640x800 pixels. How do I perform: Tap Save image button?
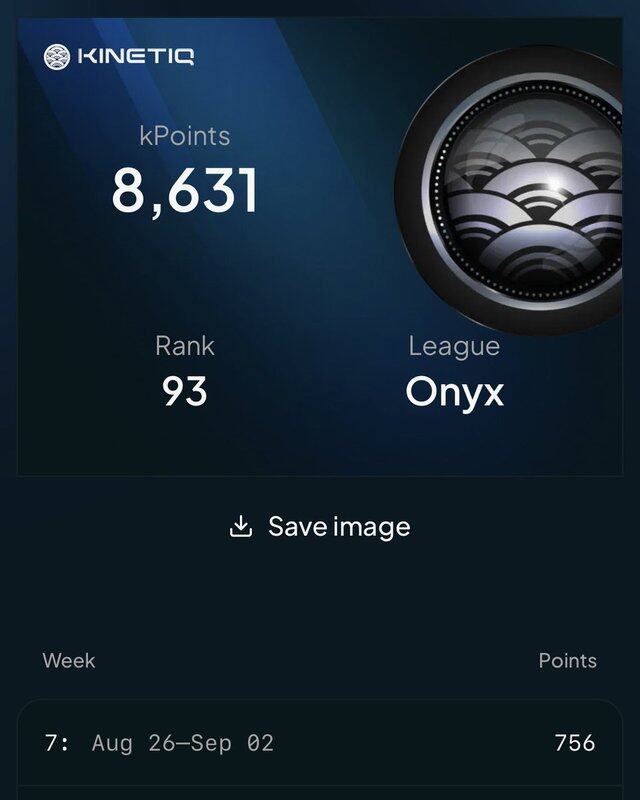click(320, 527)
